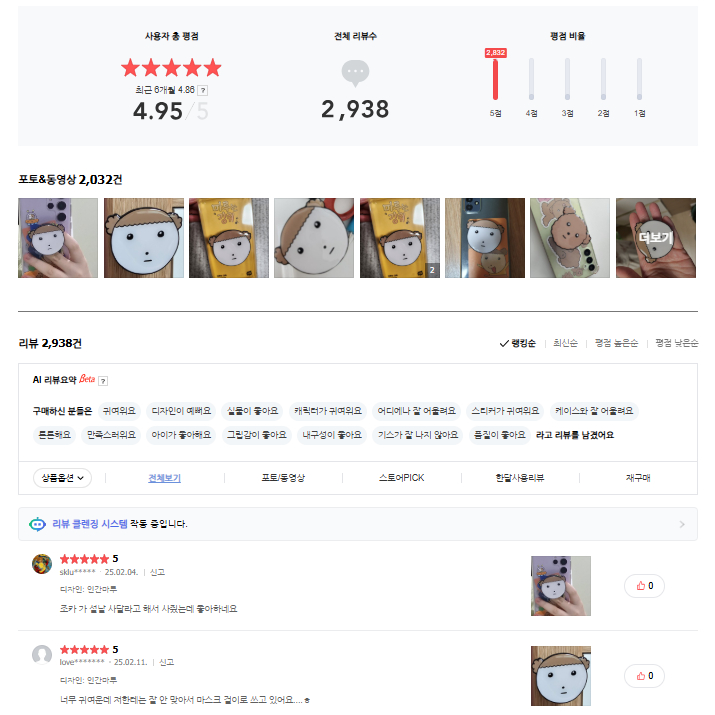Tap the 더보기 photo tile
The height and width of the screenshot is (715, 715).
point(655,238)
